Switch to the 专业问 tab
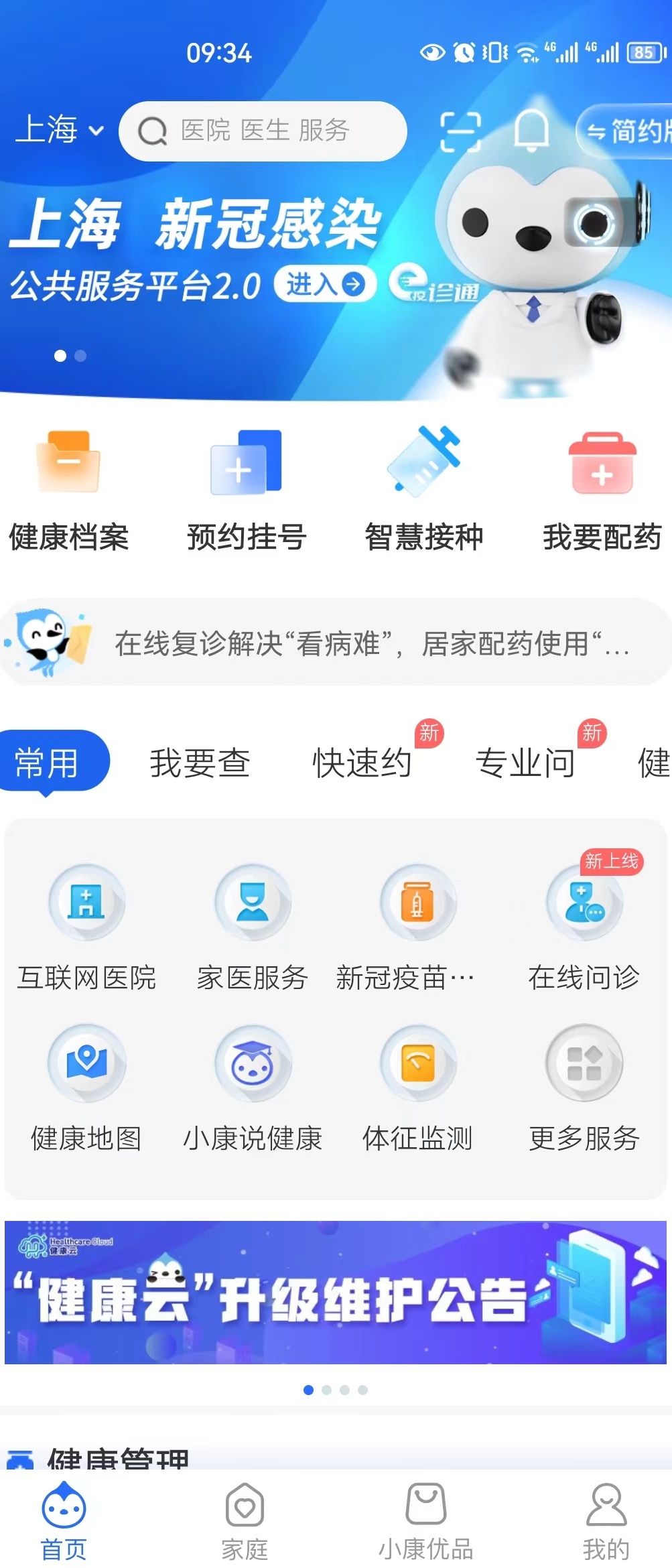672x1568 pixels. click(x=525, y=763)
